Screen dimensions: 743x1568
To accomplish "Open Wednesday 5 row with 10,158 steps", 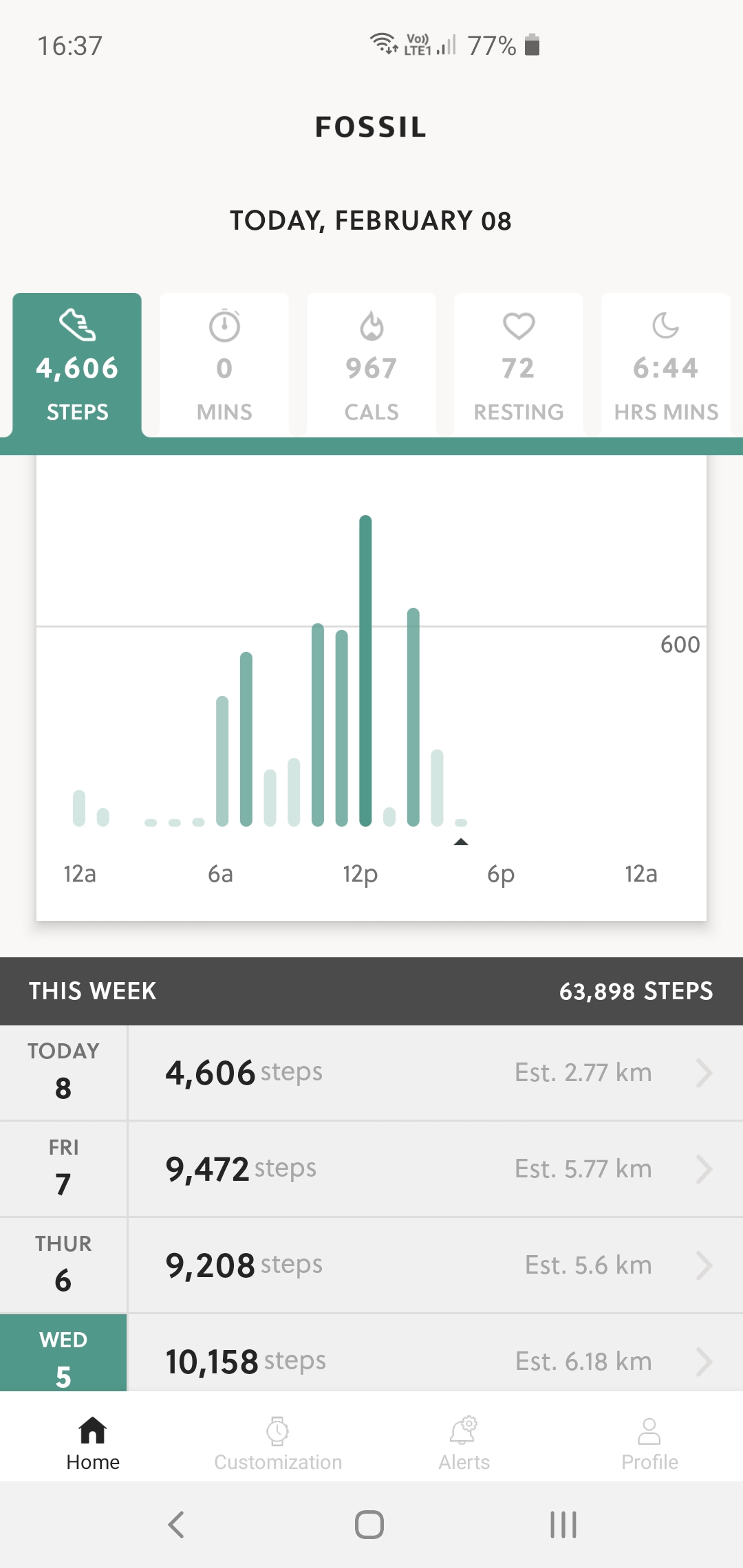I will coord(371,1353).
